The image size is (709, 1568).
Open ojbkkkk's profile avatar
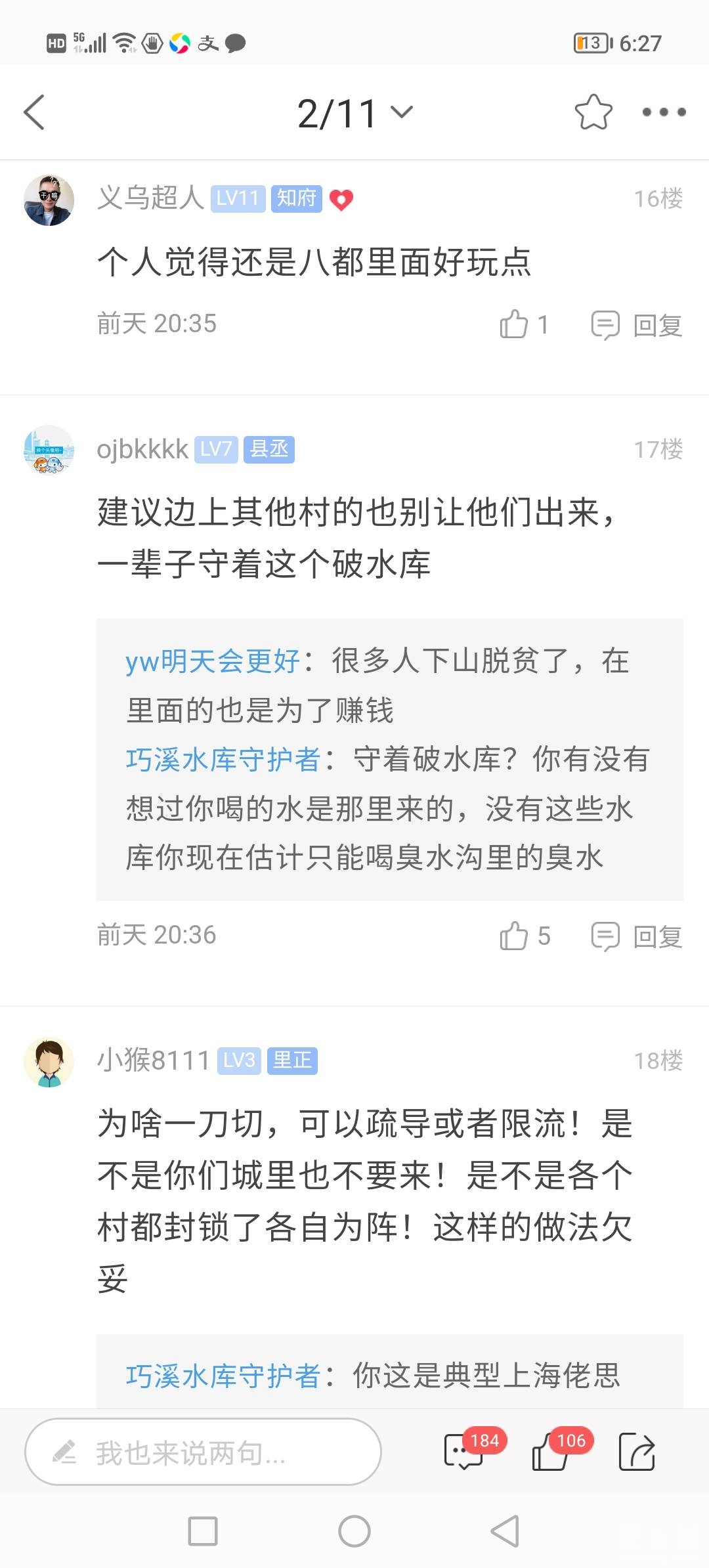(x=49, y=450)
